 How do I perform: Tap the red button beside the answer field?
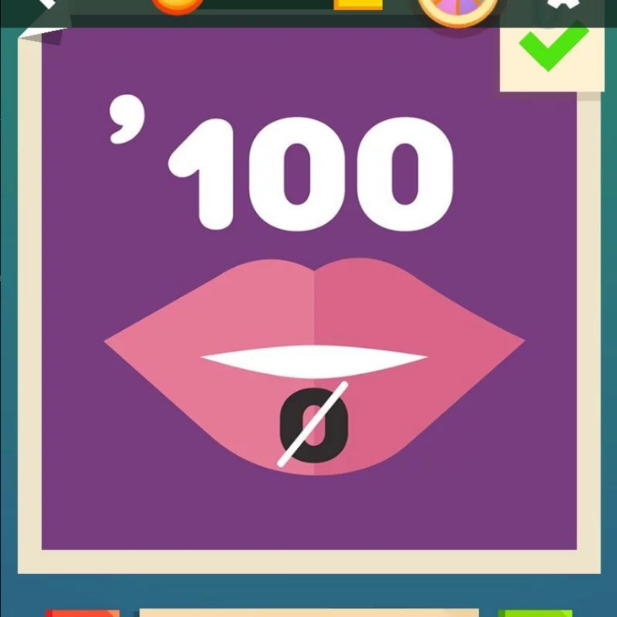coord(82,612)
